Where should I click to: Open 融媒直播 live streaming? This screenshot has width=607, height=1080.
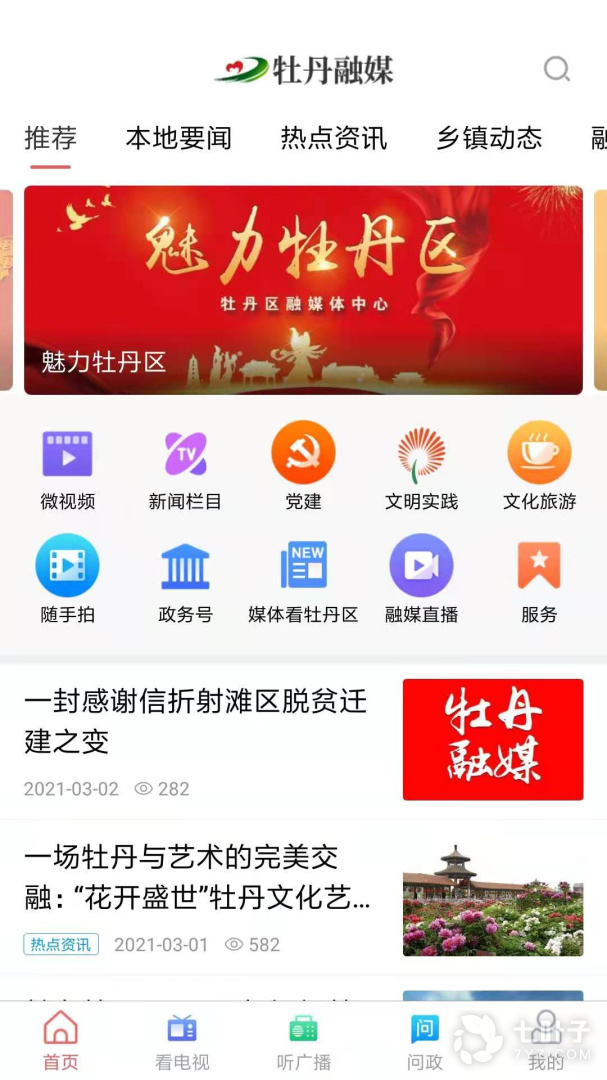click(x=421, y=579)
